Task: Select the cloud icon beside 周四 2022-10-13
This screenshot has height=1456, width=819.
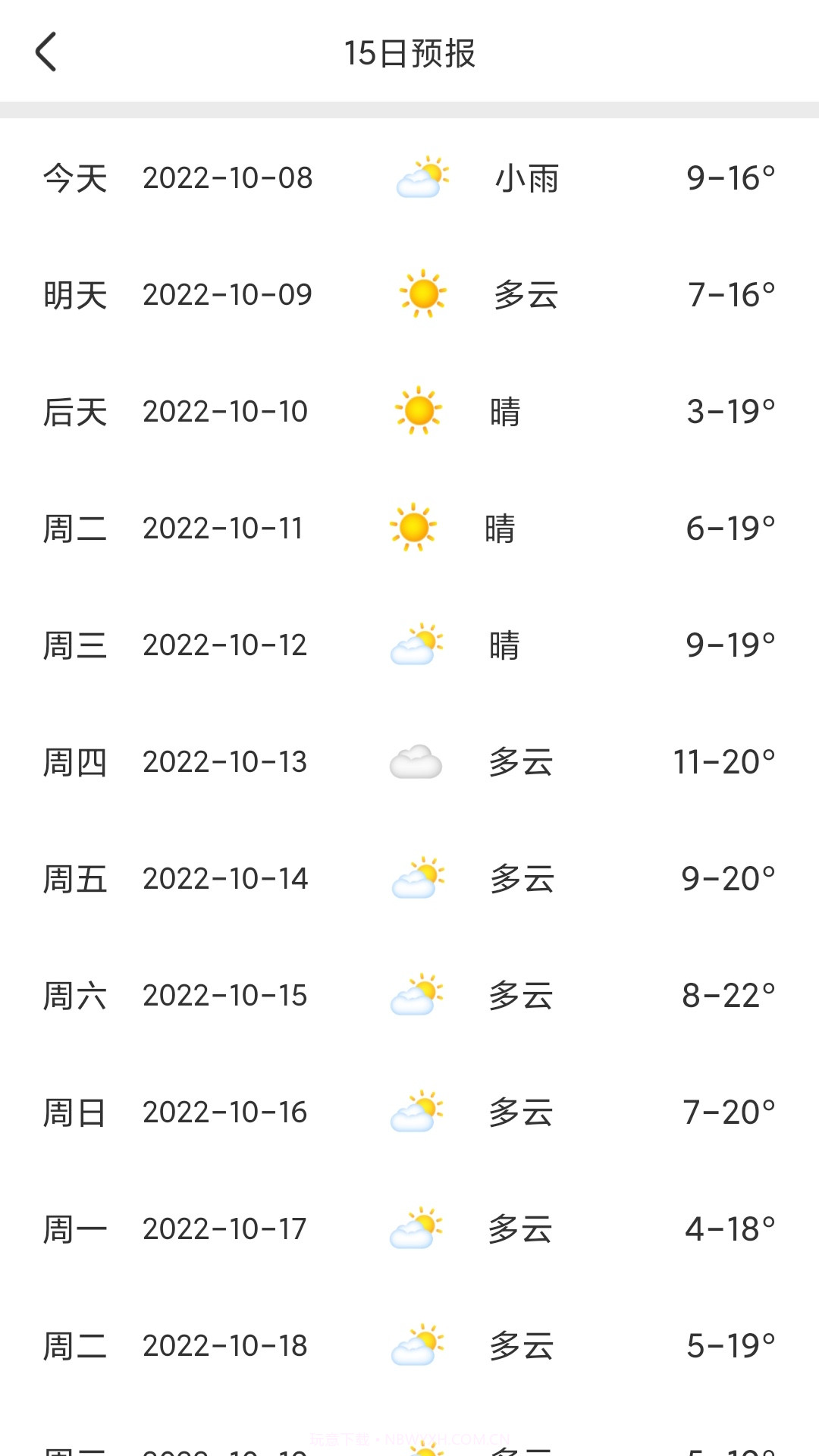Action: [416, 762]
